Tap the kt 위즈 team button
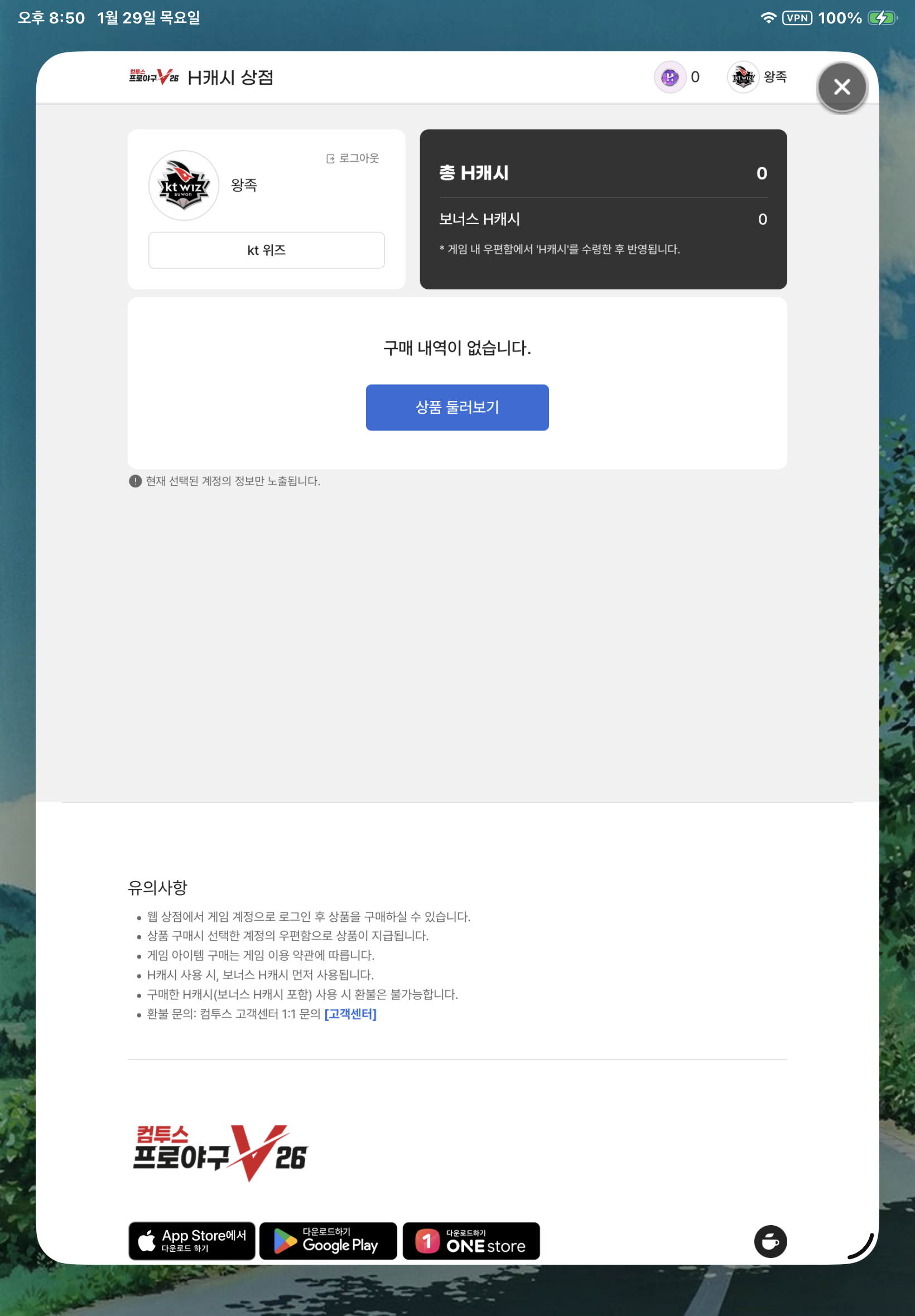 click(x=266, y=250)
